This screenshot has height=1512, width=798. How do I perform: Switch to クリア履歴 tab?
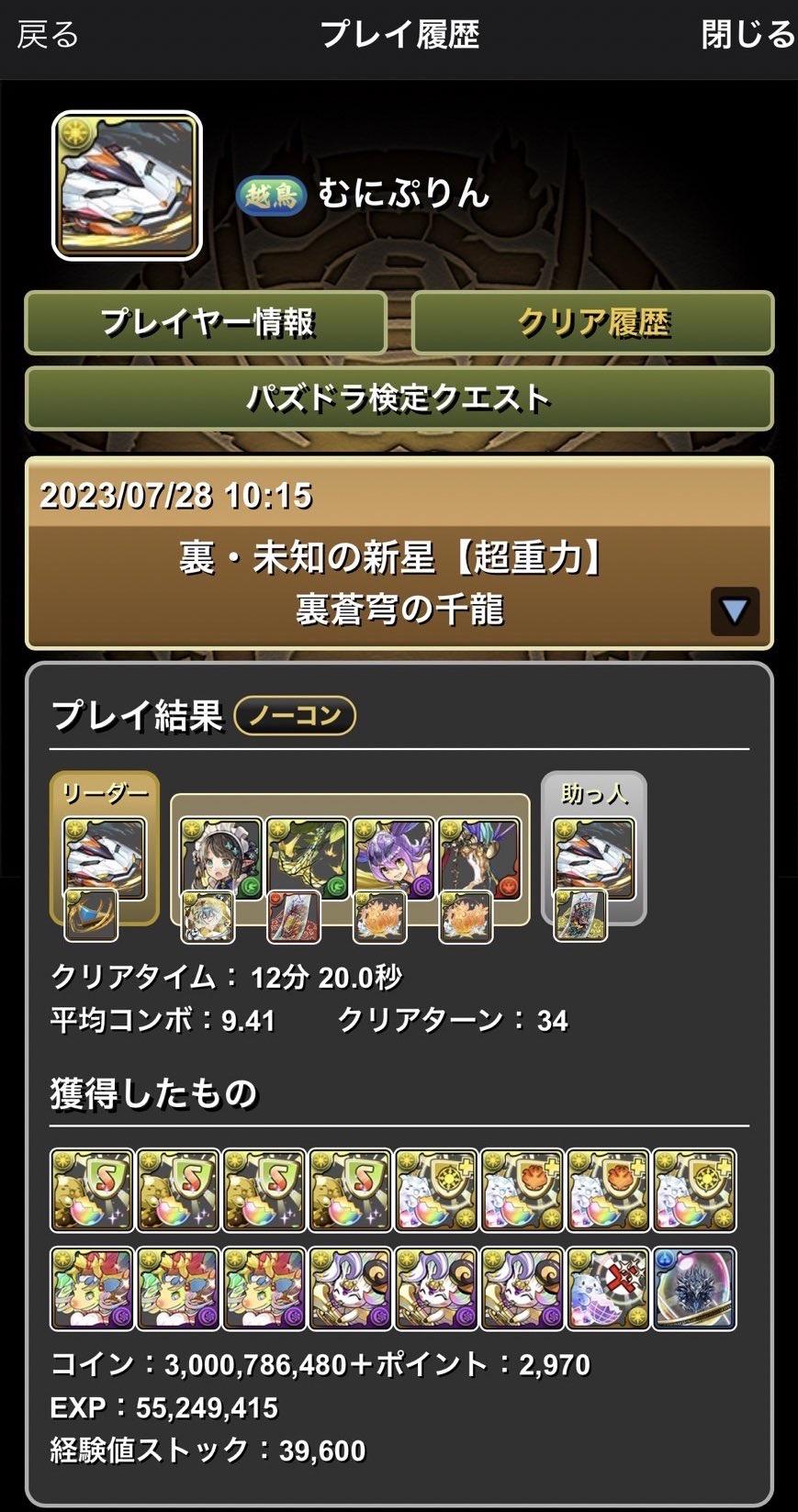(593, 323)
